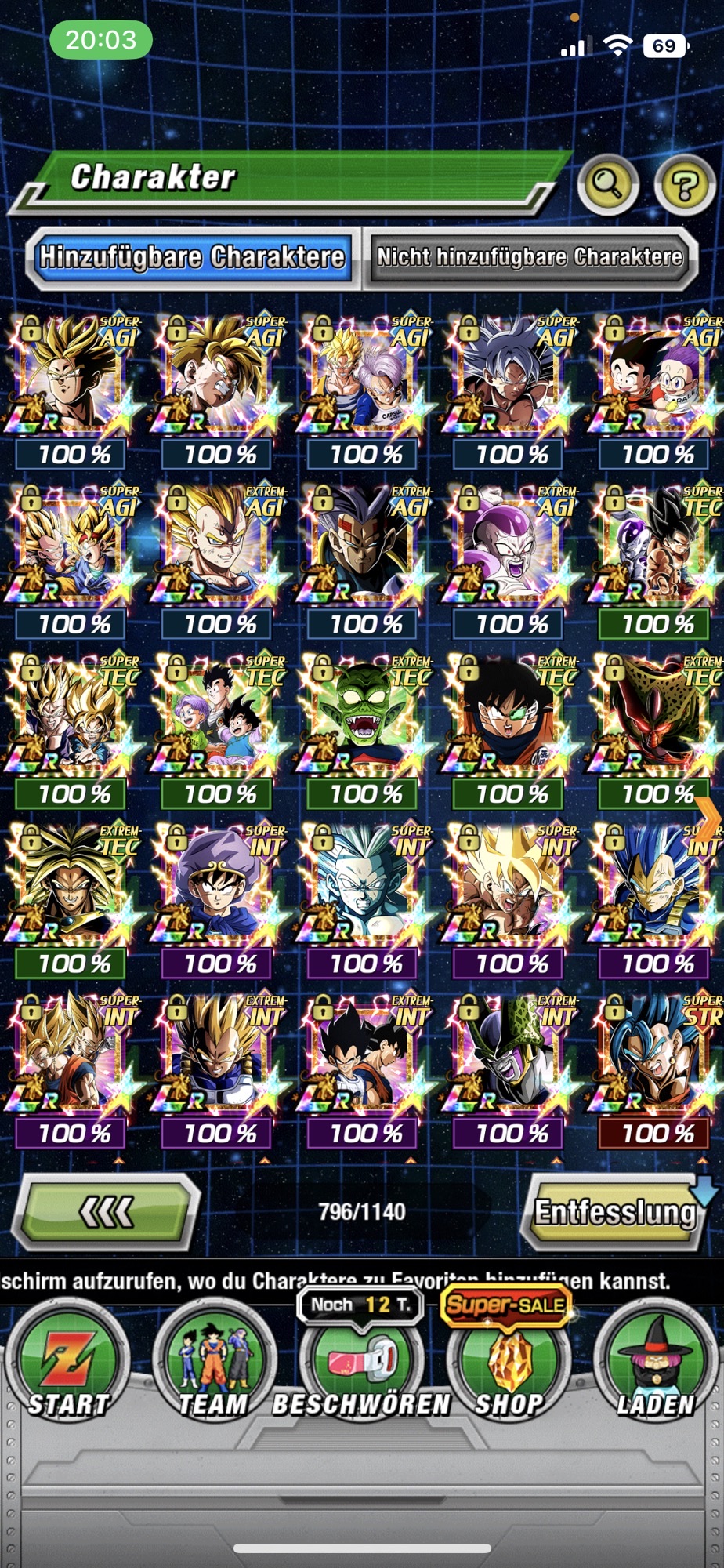Open the Entfesslung button
The width and height of the screenshot is (724, 1568).
point(615,1212)
